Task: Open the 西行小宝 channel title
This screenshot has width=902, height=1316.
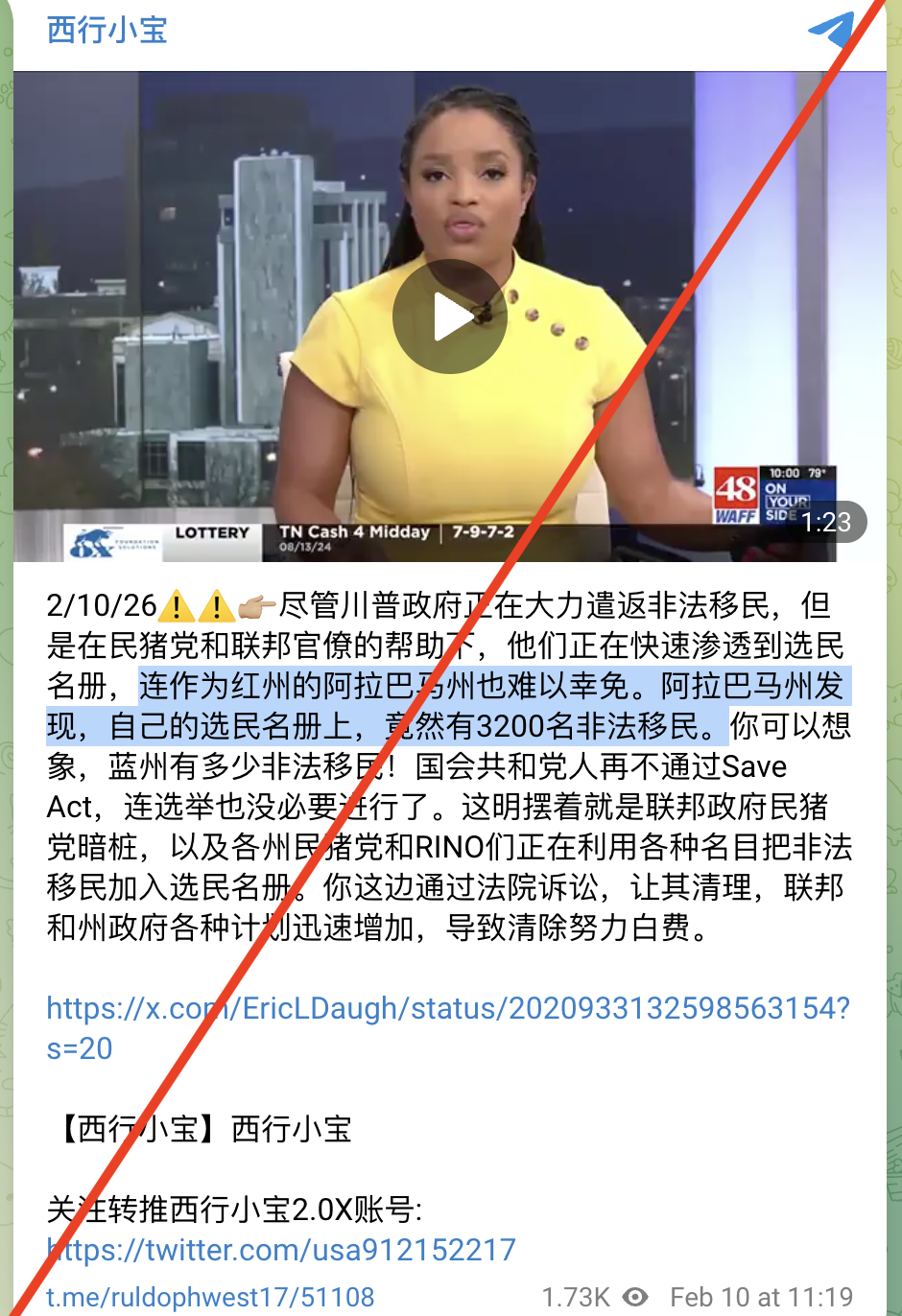Action: (107, 31)
